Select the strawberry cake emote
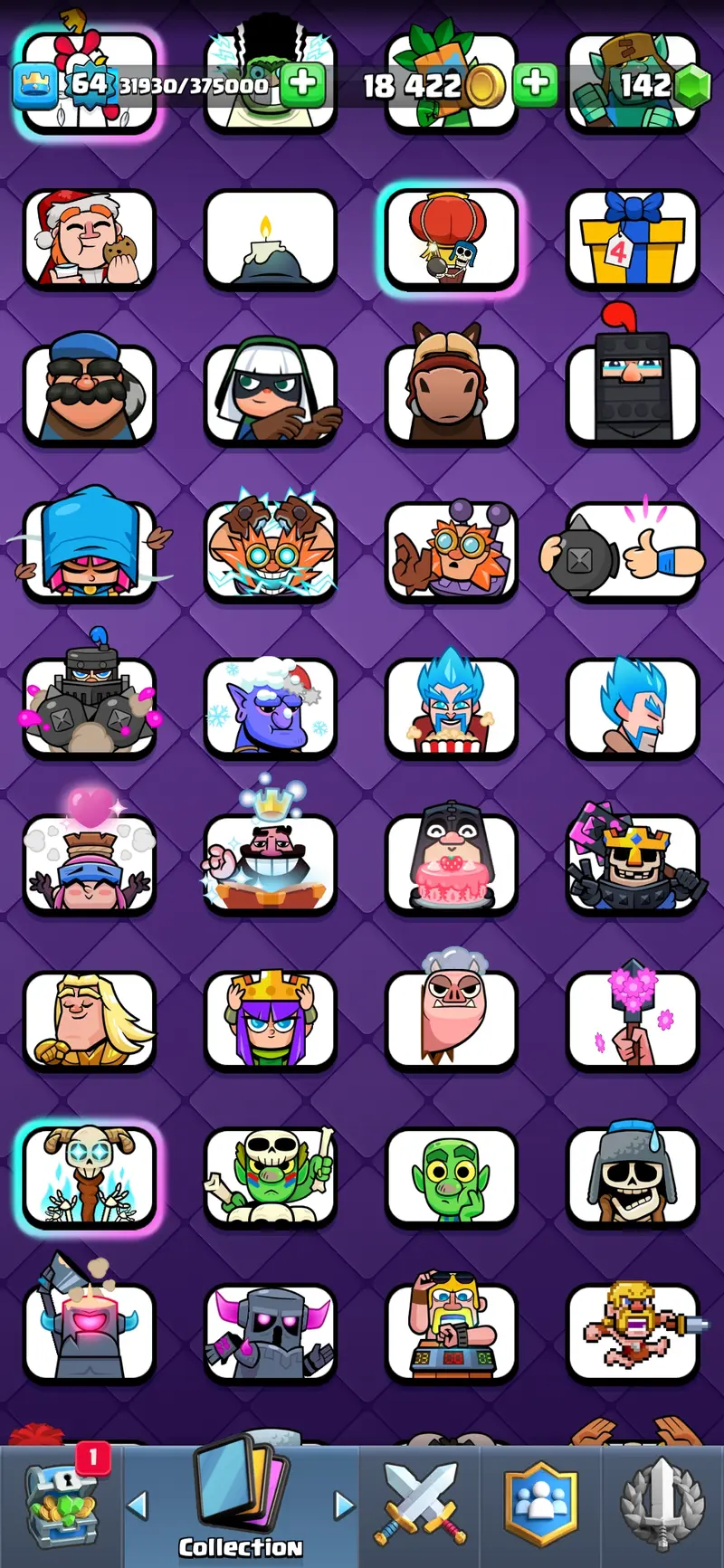 pyautogui.click(x=451, y=864)
